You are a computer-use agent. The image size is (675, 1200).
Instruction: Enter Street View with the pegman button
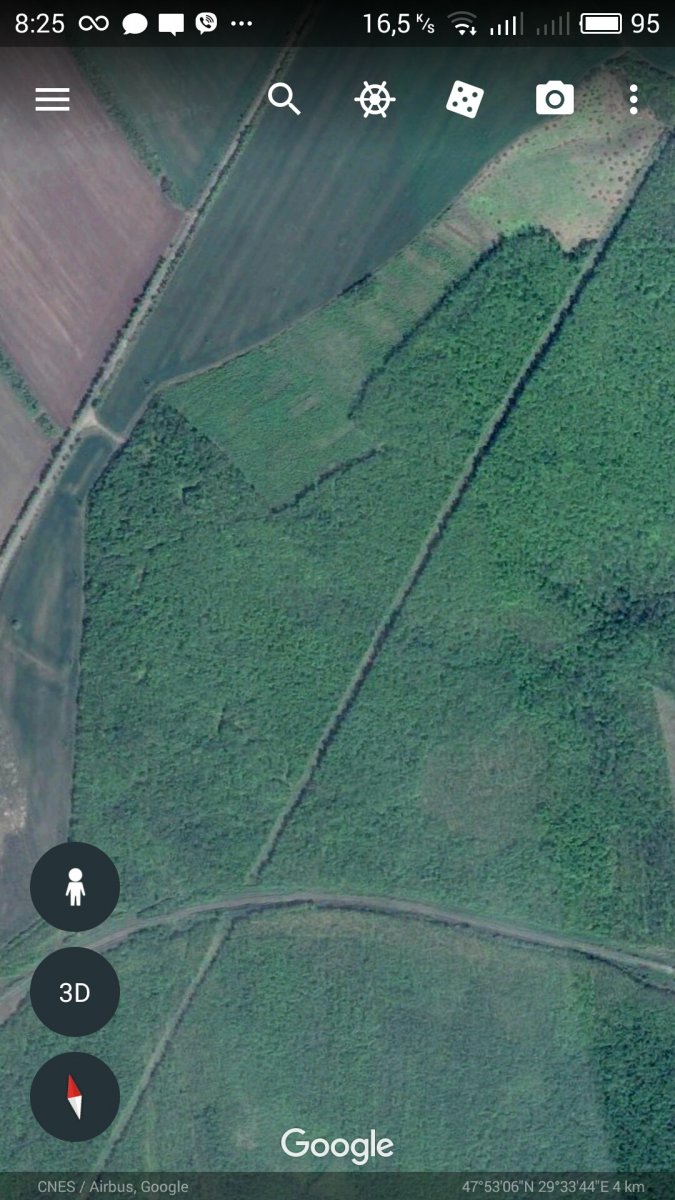click(x=75, y=887)
